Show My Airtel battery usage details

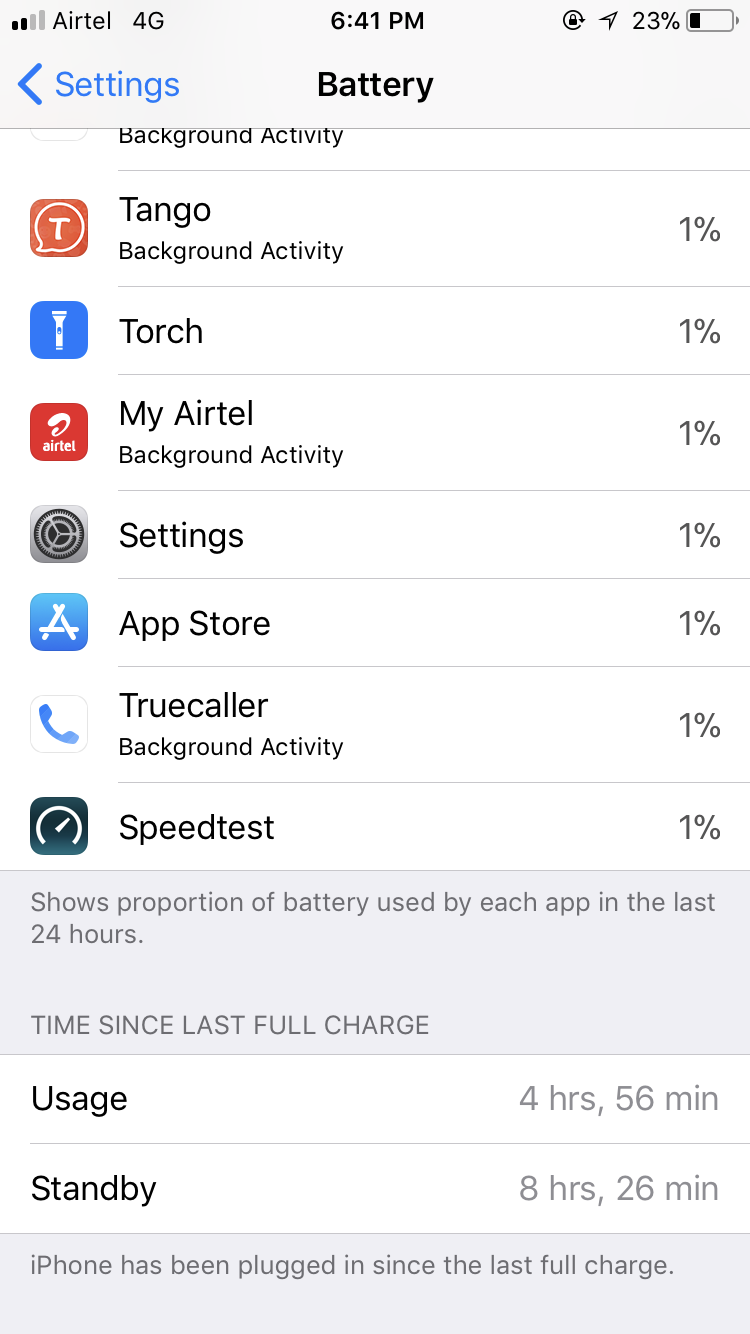coord(375,433)
